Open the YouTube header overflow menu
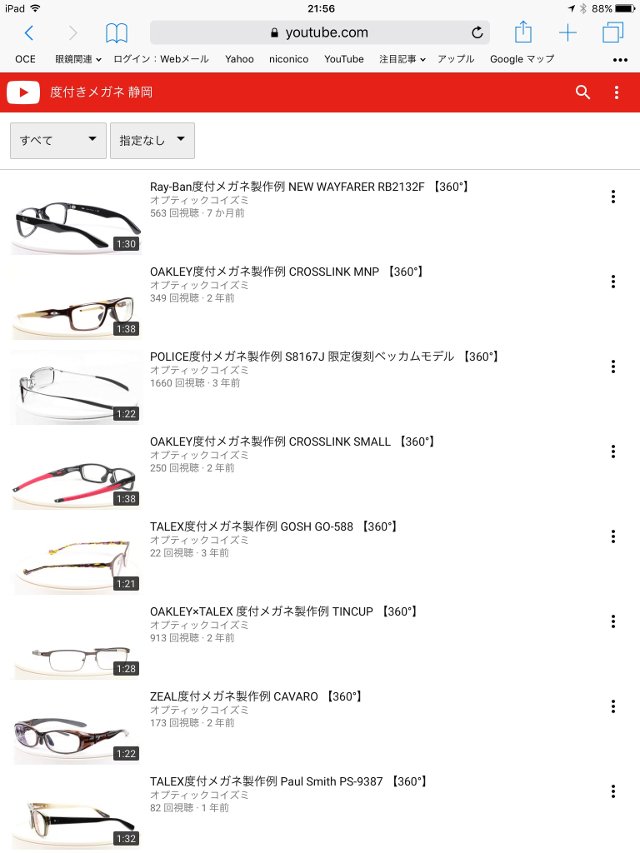This screenshot has height=853, width=640. tap(616, 93)
